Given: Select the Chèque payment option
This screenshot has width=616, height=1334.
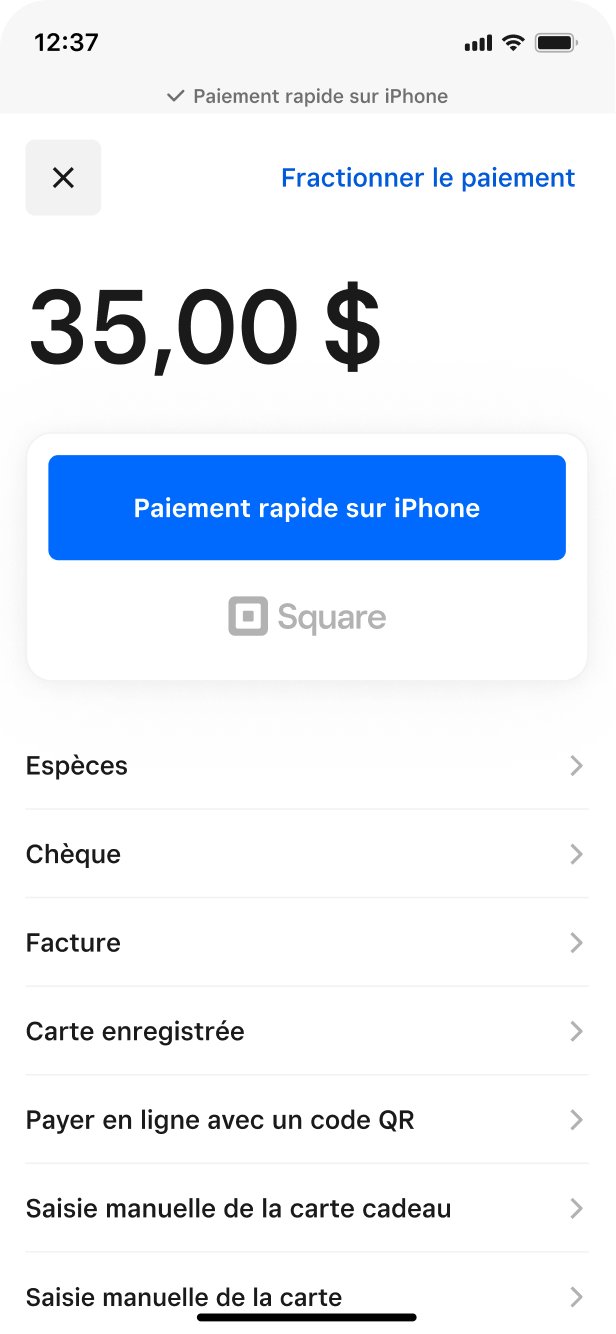Looking at the screenshot, I should (306, 854).
